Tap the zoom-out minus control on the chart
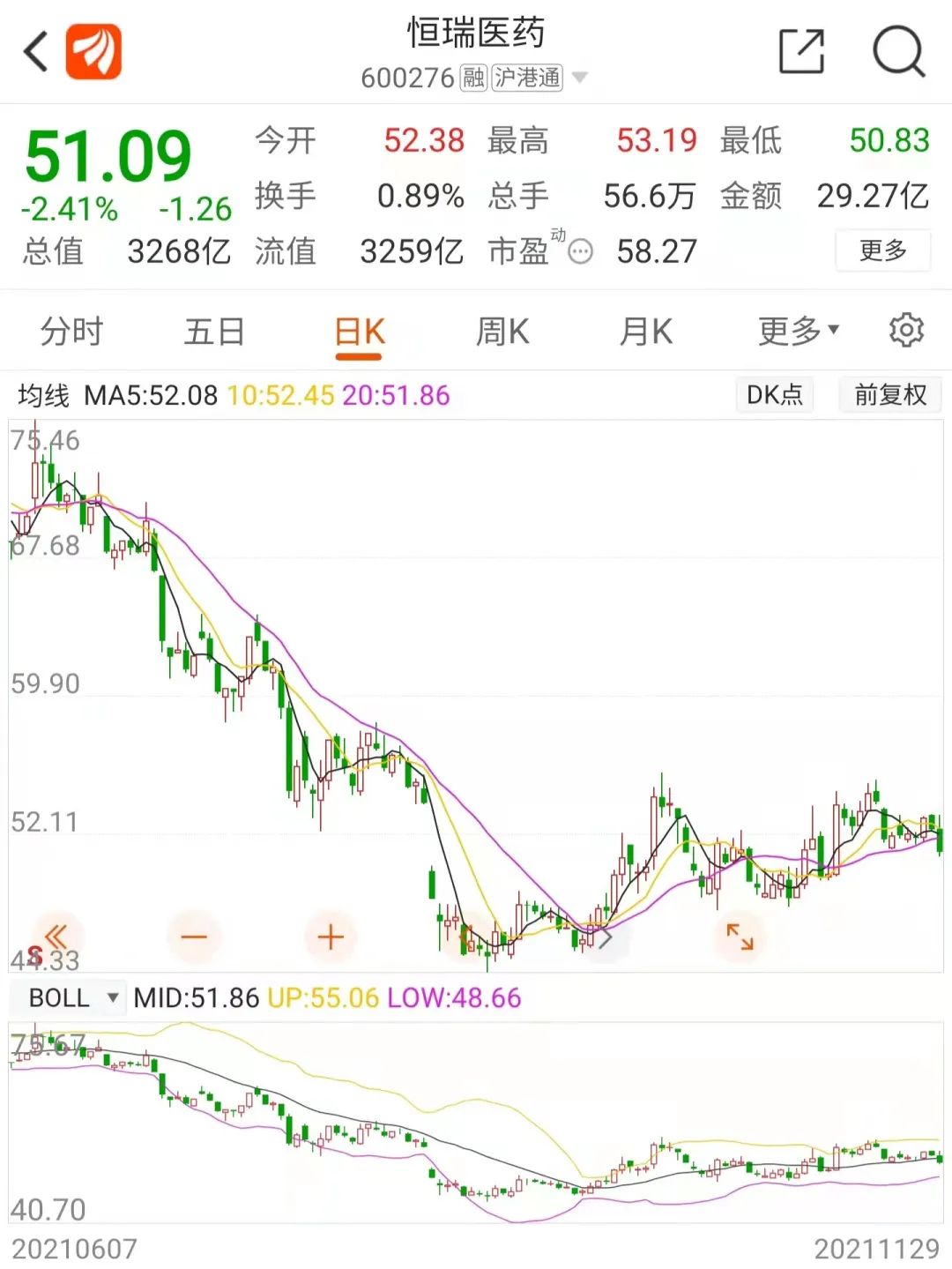Image resolution: width=952 pixels, height=1269 pixels. click(x=194, y=937)
